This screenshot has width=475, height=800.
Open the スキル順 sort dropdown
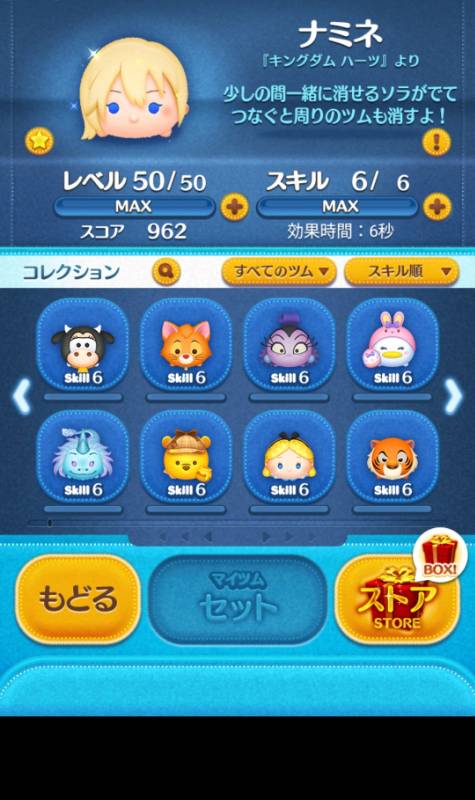[402, 271]
